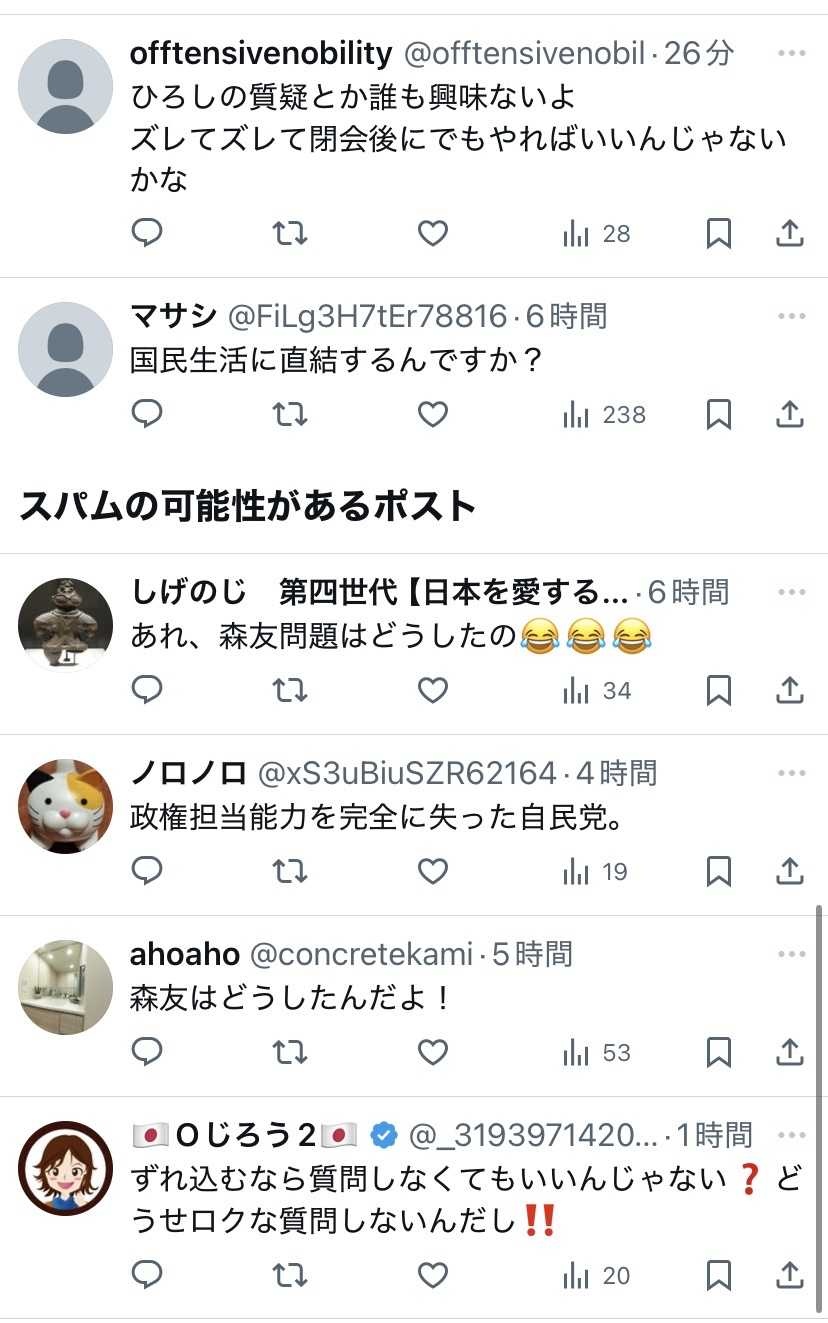
Task: Click the timestamp 26分 on the top post
Action: click(701, 54)
